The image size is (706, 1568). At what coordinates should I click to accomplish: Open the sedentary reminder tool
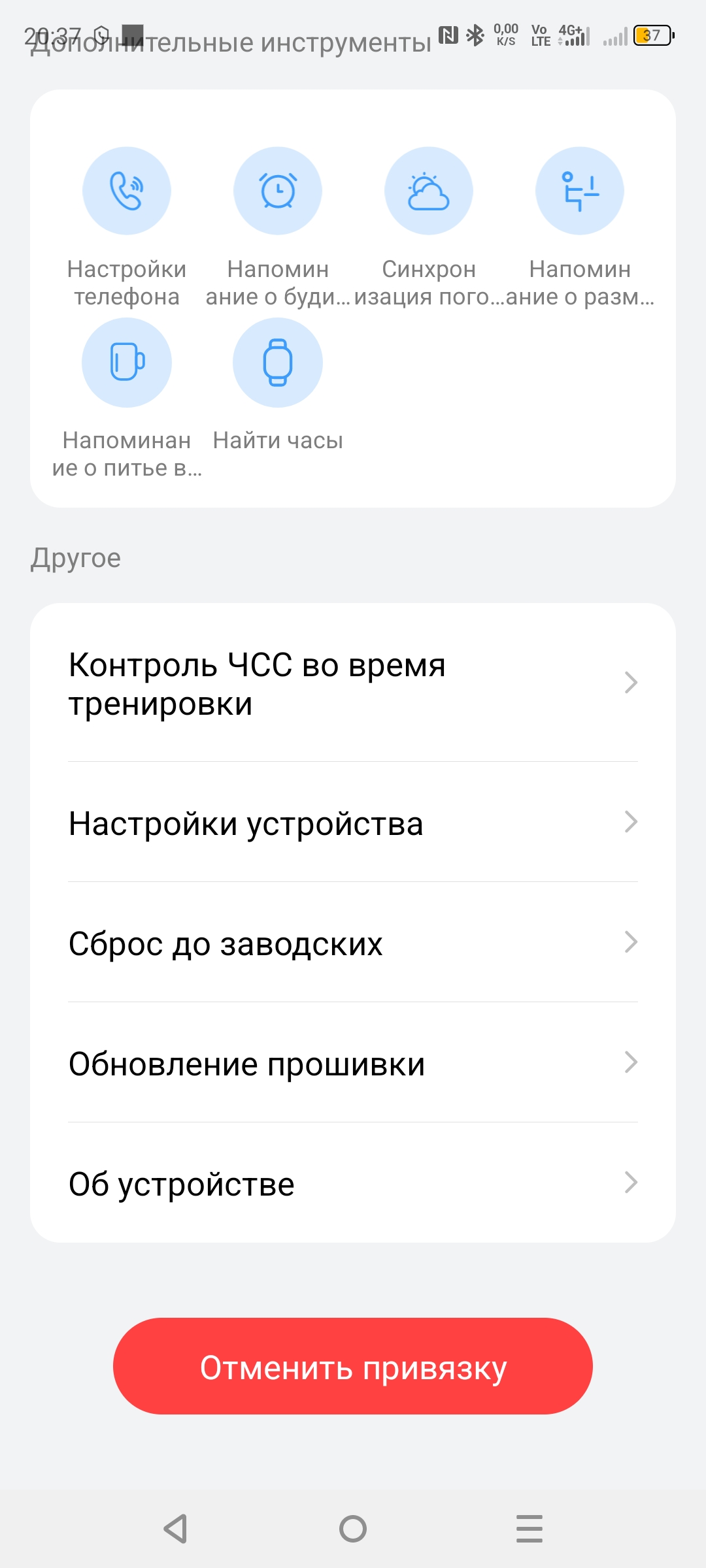click(580, 191)
